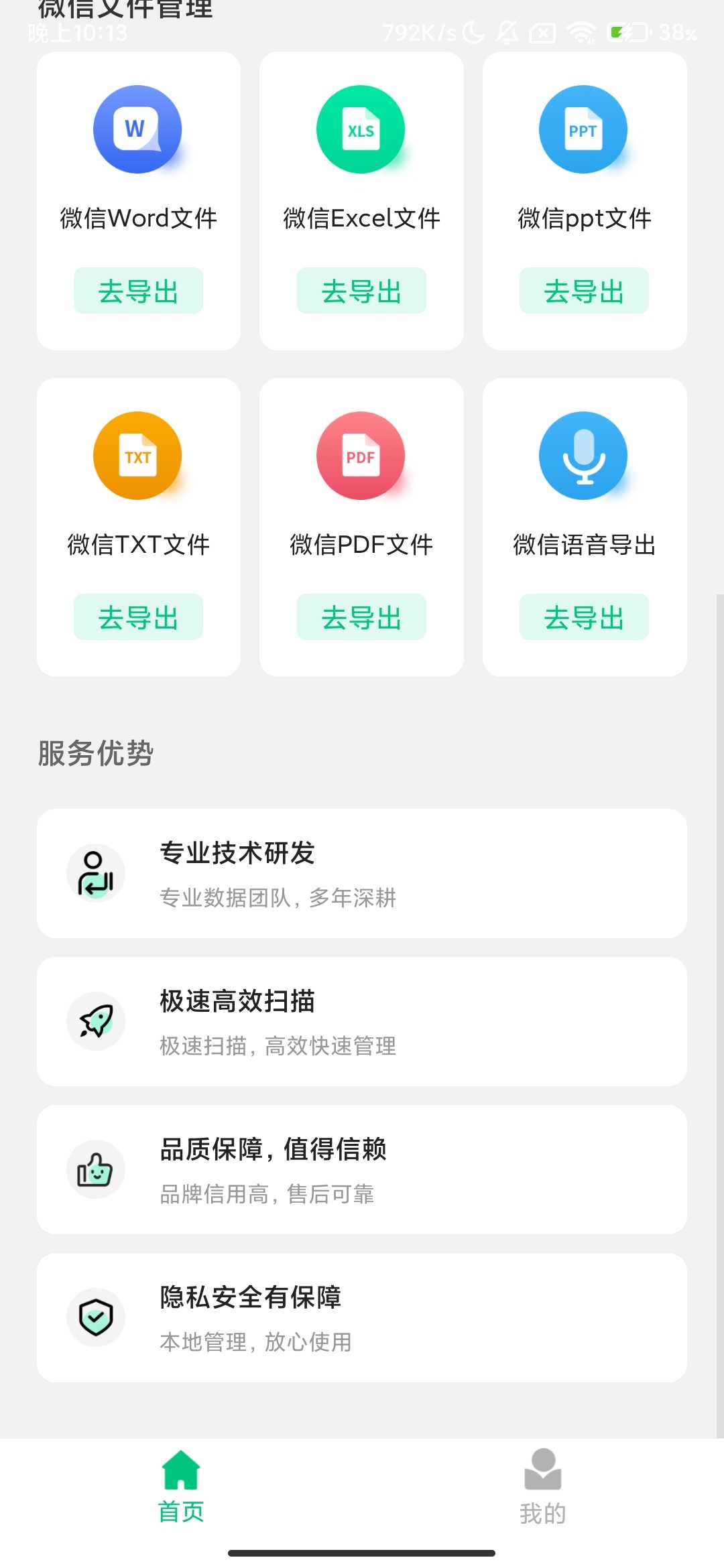Screen dimensions: 724x1568
Task: Select the 微信TXT文件 TXT icon
Action: click(x=137, y=456)
